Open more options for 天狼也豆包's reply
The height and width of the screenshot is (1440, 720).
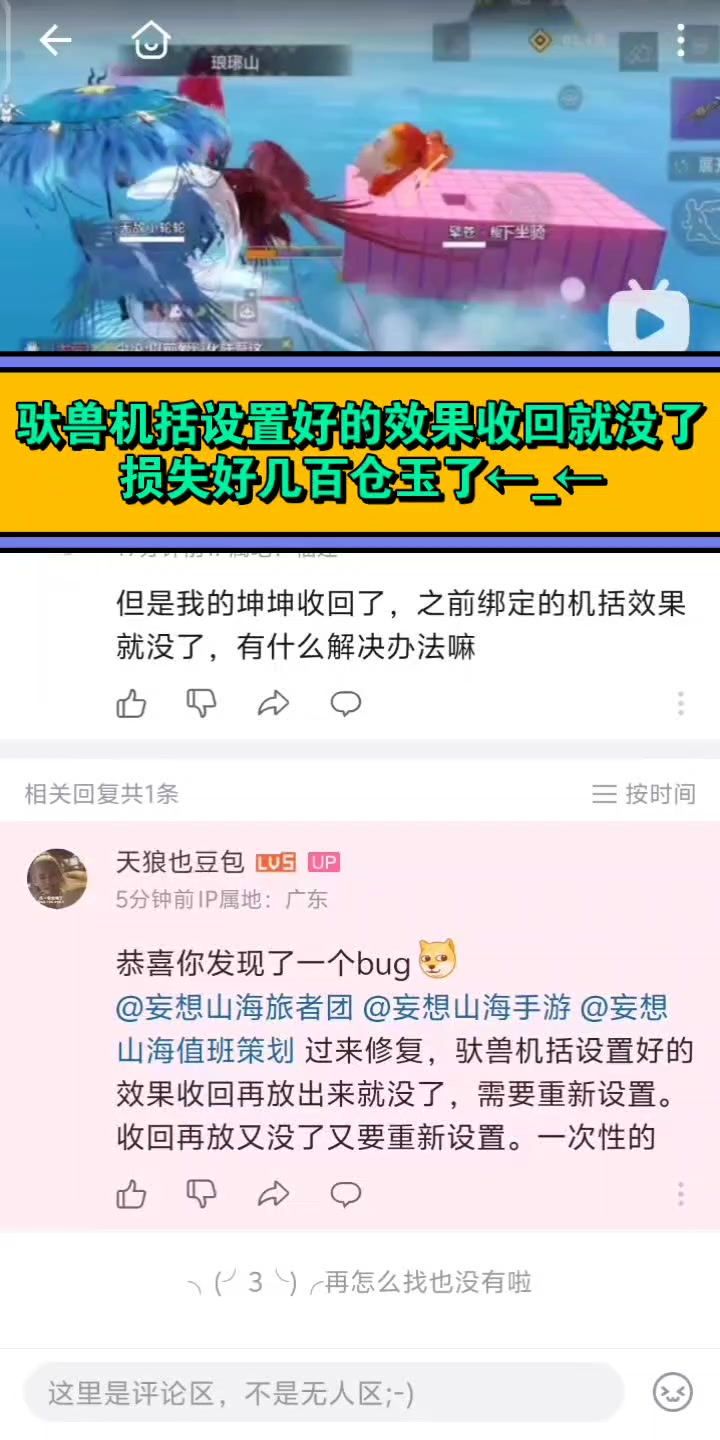point(681,1193)
